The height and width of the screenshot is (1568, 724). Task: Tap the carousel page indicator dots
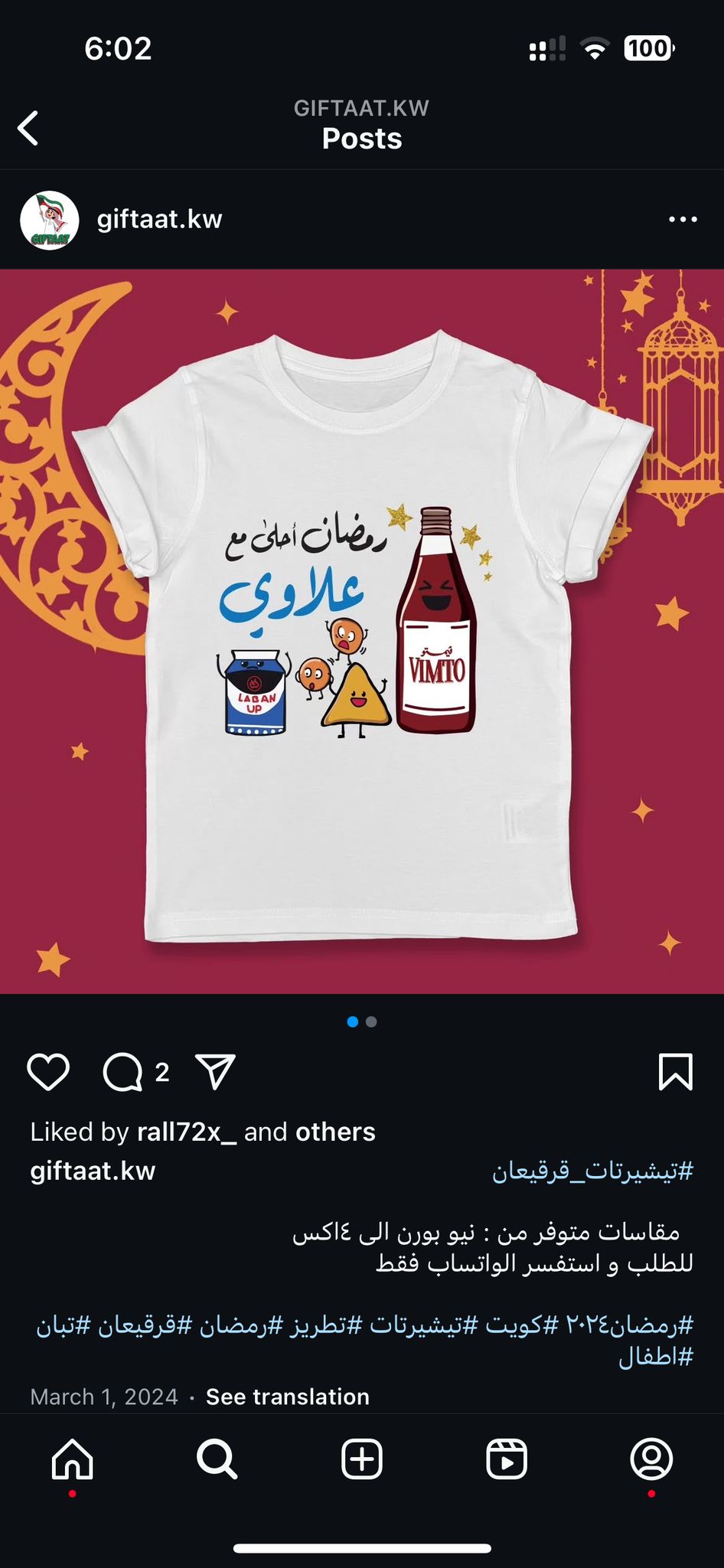click(362, 1021)
